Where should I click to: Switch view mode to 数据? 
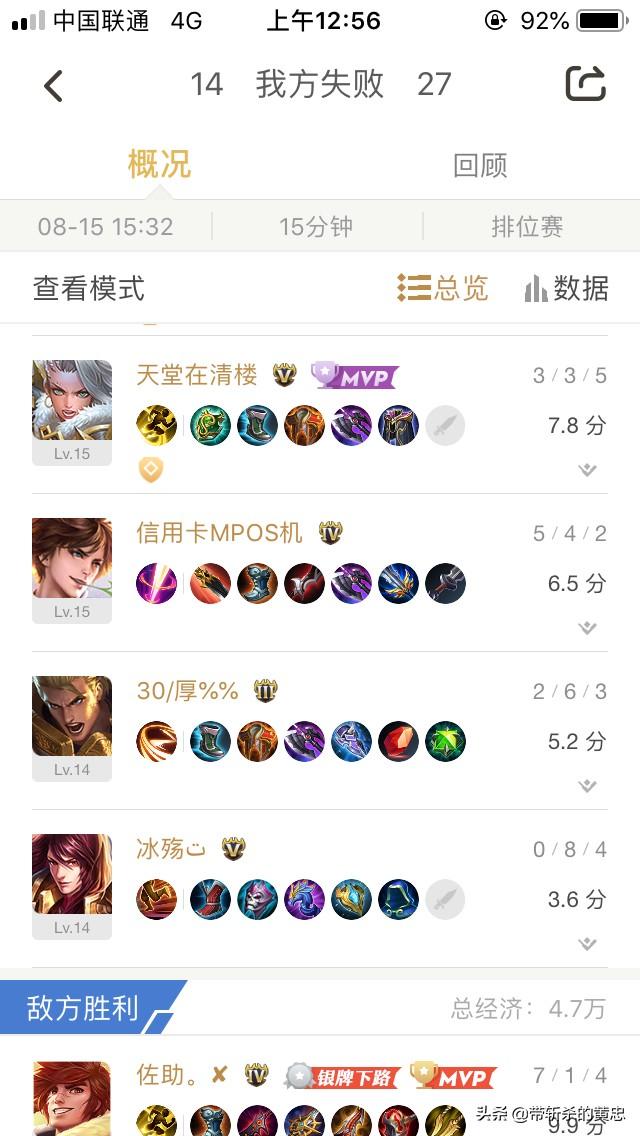click(x=567, y=288)
